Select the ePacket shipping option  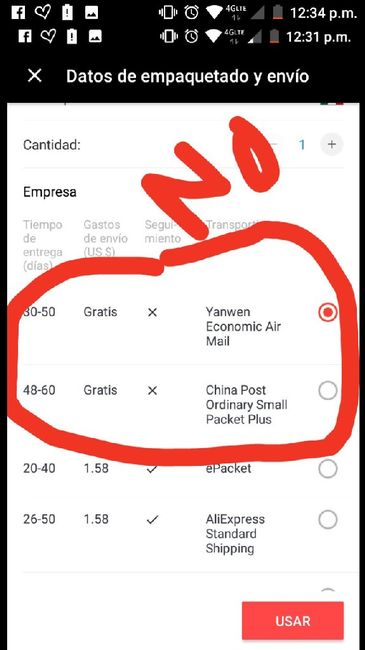click(x=328, y=469)
